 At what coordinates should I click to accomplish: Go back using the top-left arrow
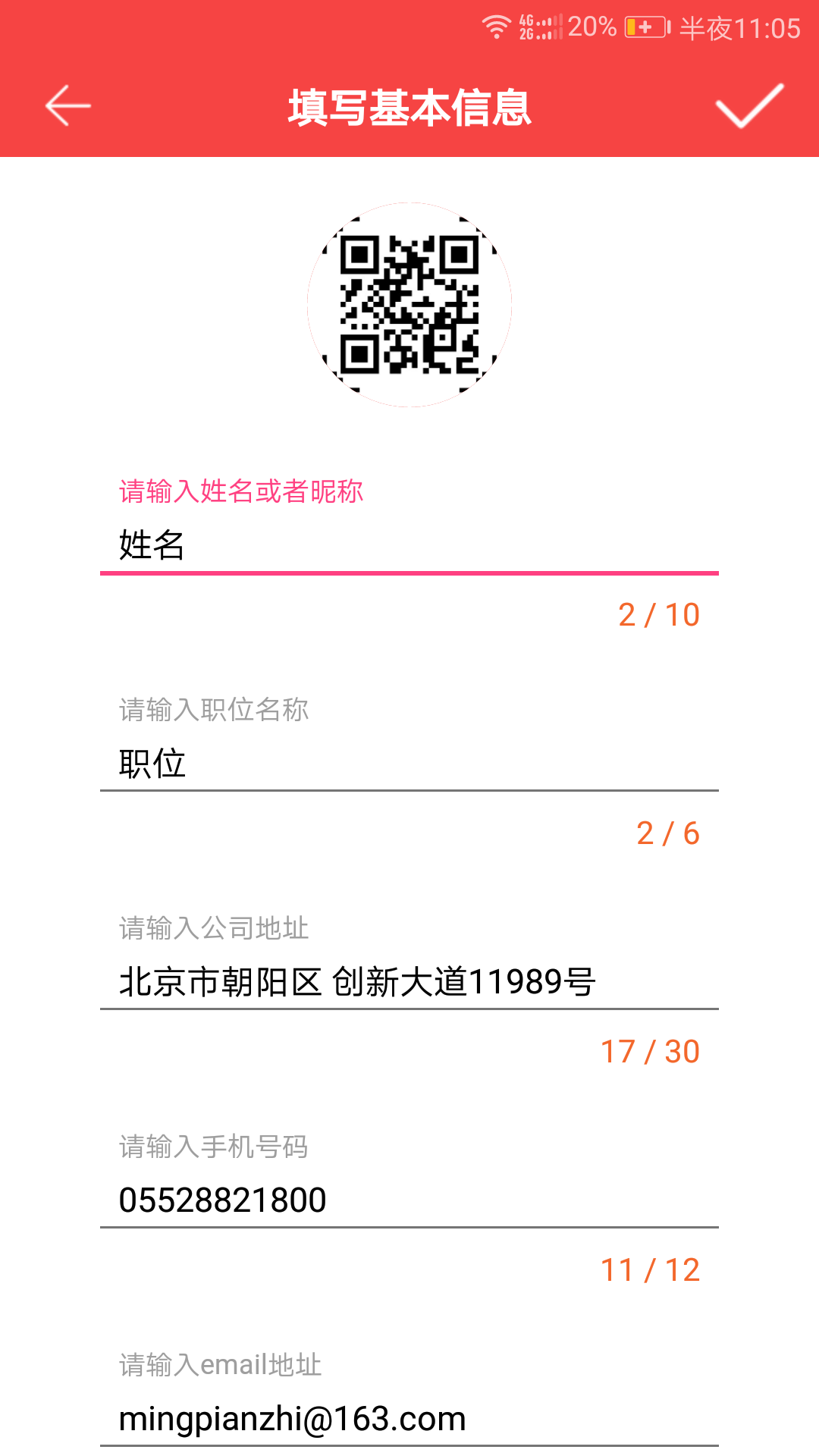pos(67,105)
